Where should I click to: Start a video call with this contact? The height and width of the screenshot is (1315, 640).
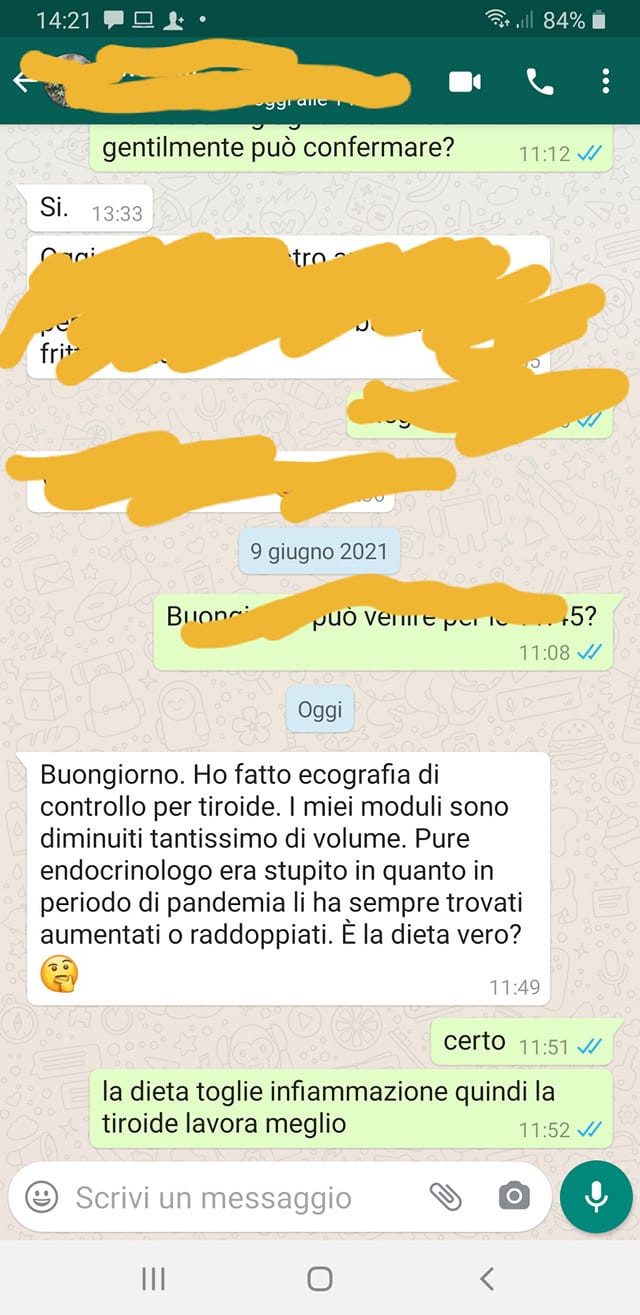[x=465, y=82]
